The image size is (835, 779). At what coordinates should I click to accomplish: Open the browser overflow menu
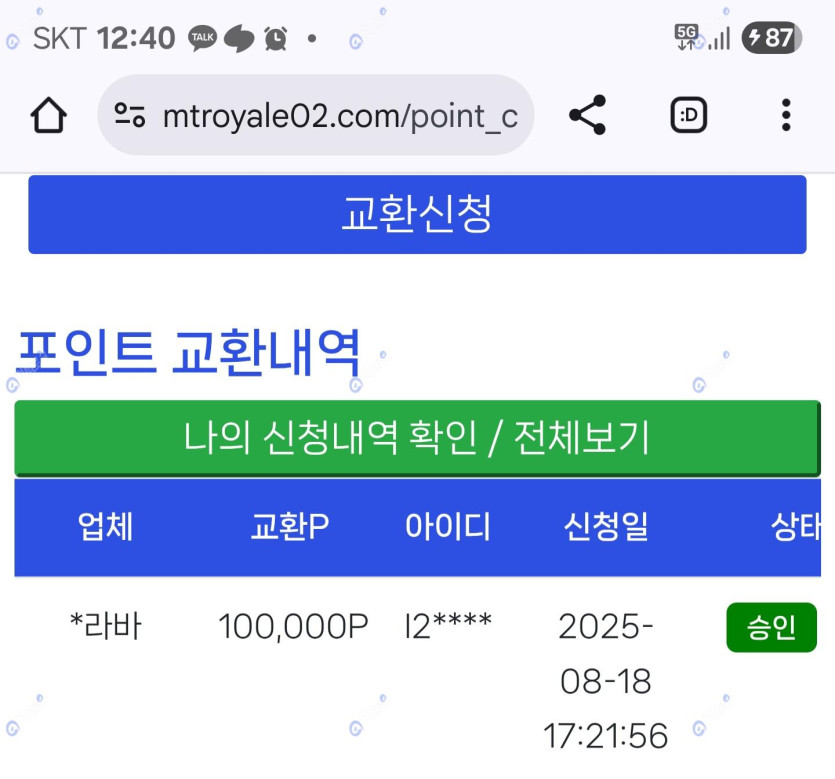pos(786,116)
